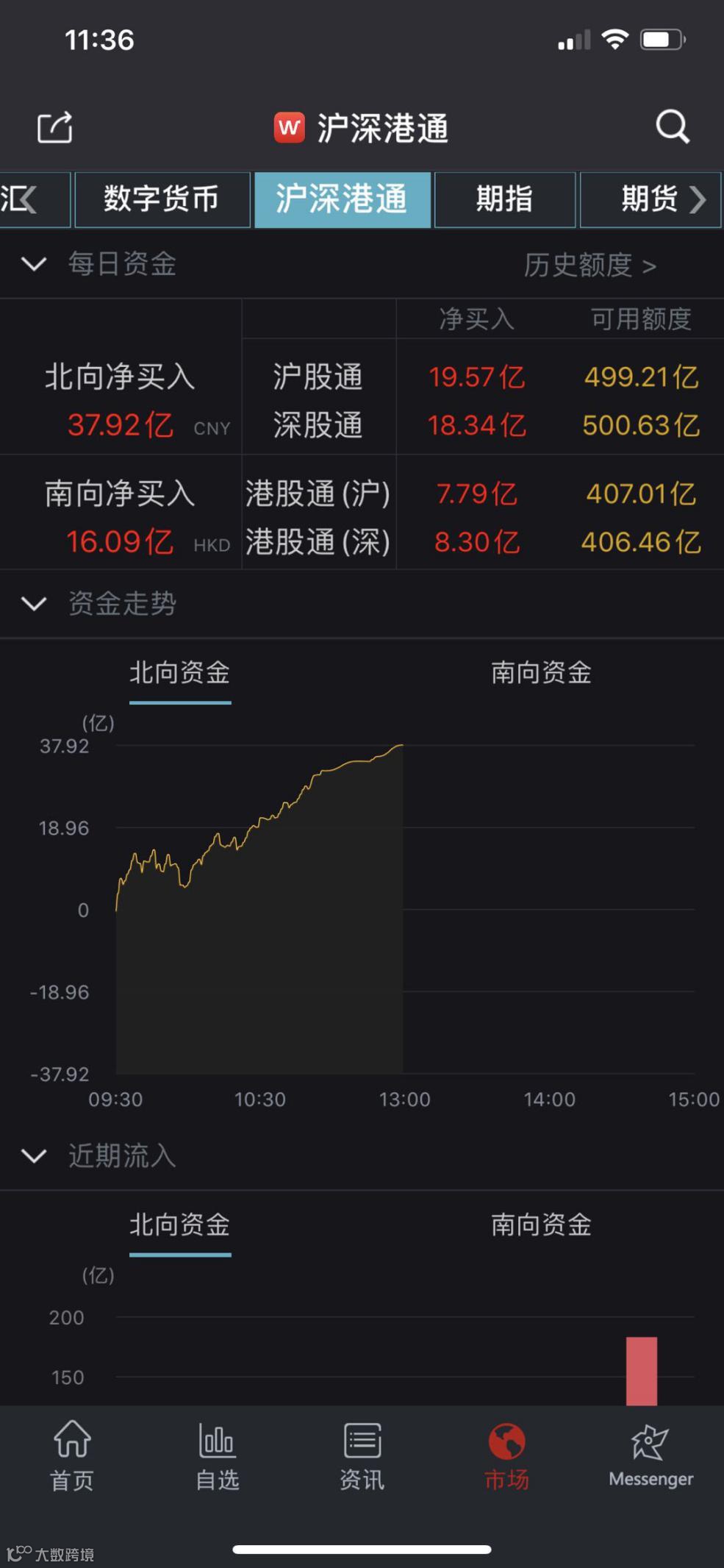This screenshot has height=1568, width=724.
Task: Go to the 首页 home tab
Action: [72, 1456]
